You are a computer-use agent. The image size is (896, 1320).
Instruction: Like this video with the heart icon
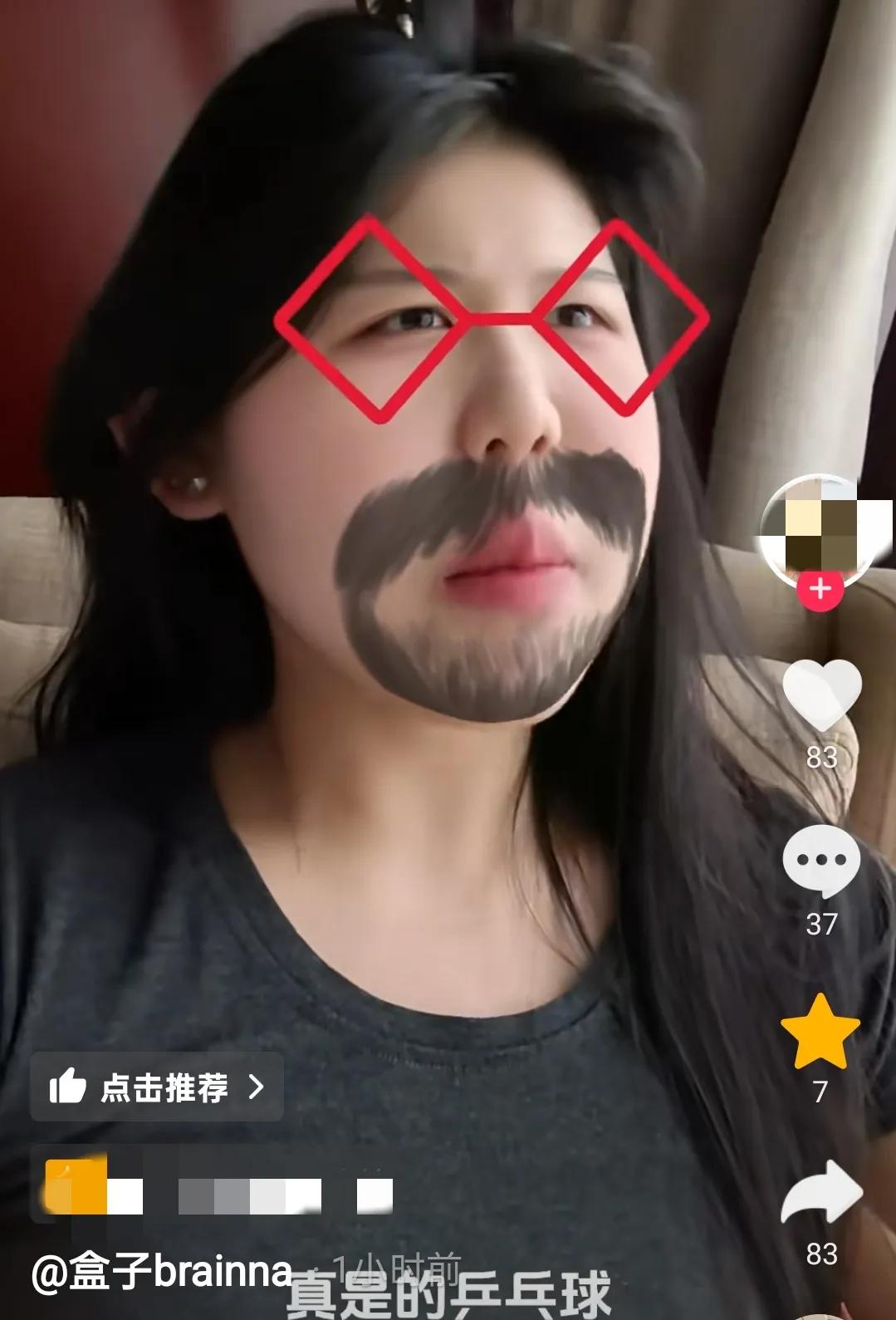(x=821, y=694)
